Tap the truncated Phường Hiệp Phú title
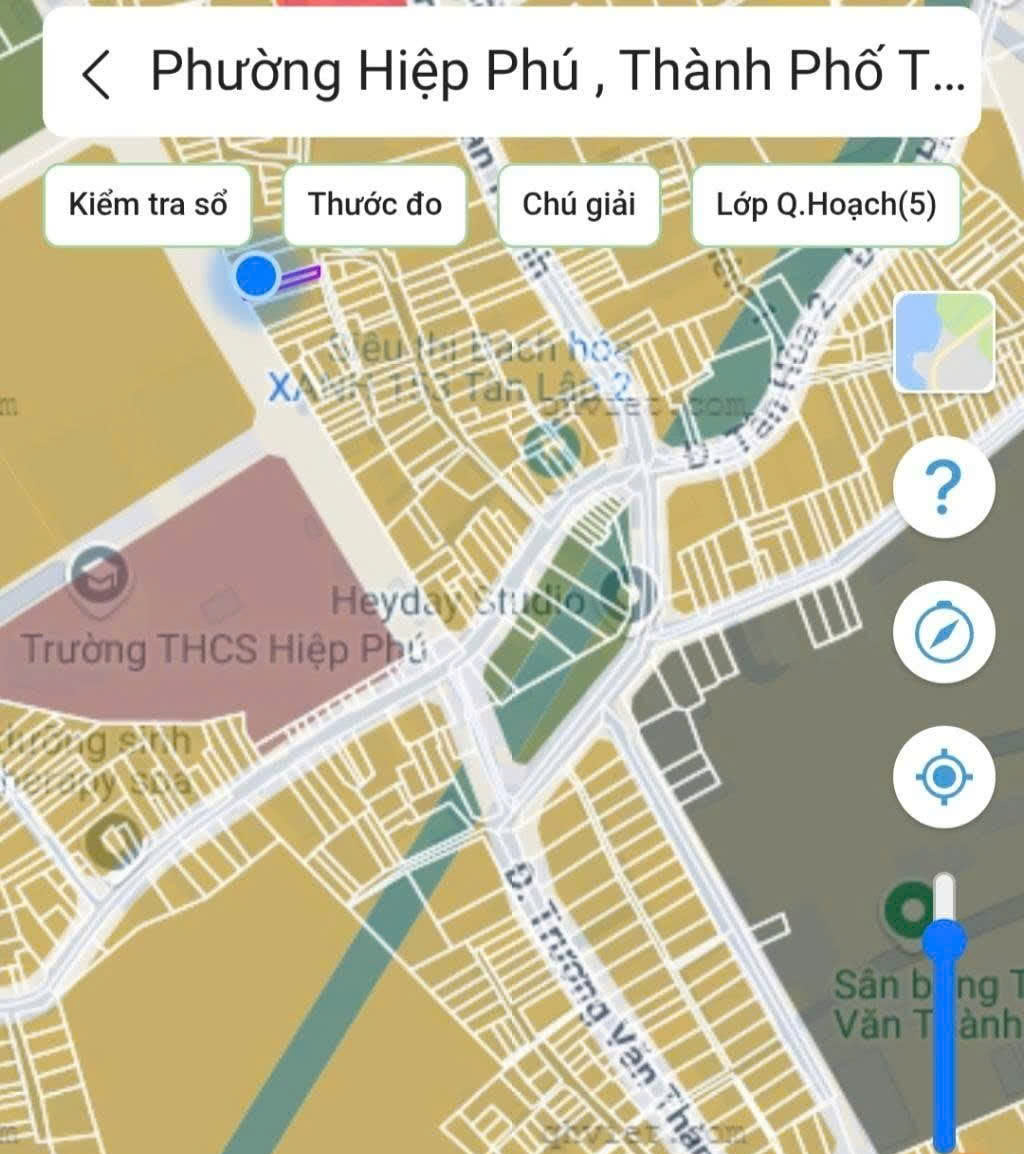 click(x=553, y=70)
